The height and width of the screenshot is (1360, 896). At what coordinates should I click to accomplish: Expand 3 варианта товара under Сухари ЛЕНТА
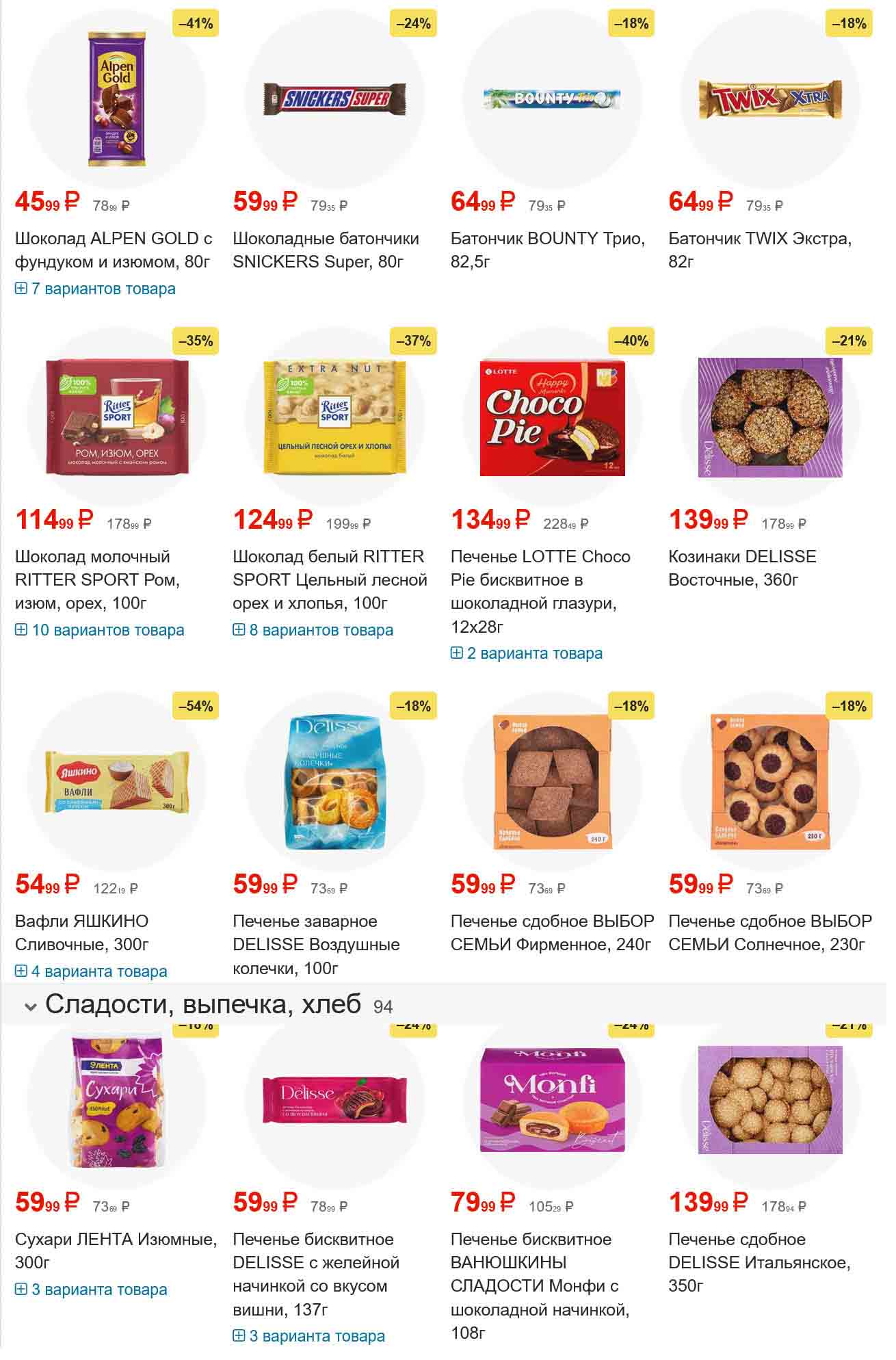click(92, 1290)
